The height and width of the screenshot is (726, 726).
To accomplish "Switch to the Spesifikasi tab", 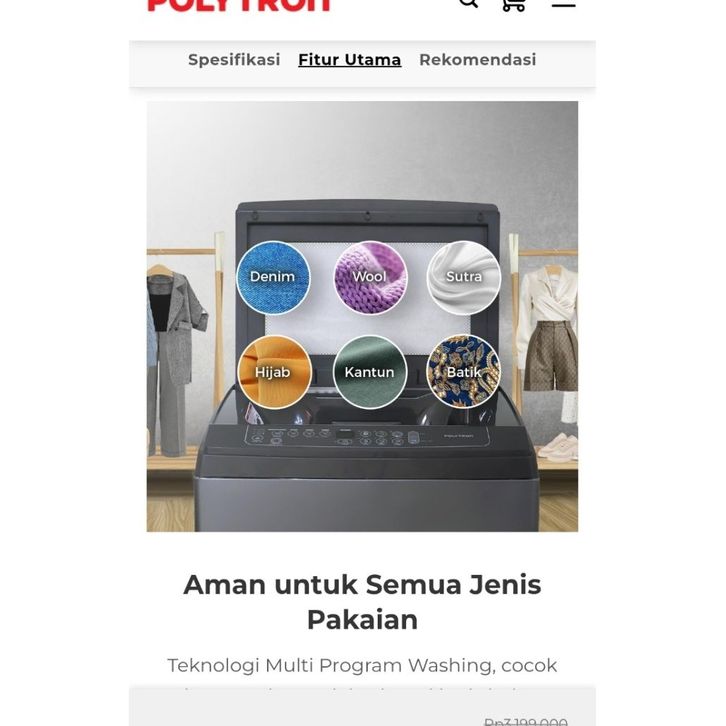I will (234, 60).
